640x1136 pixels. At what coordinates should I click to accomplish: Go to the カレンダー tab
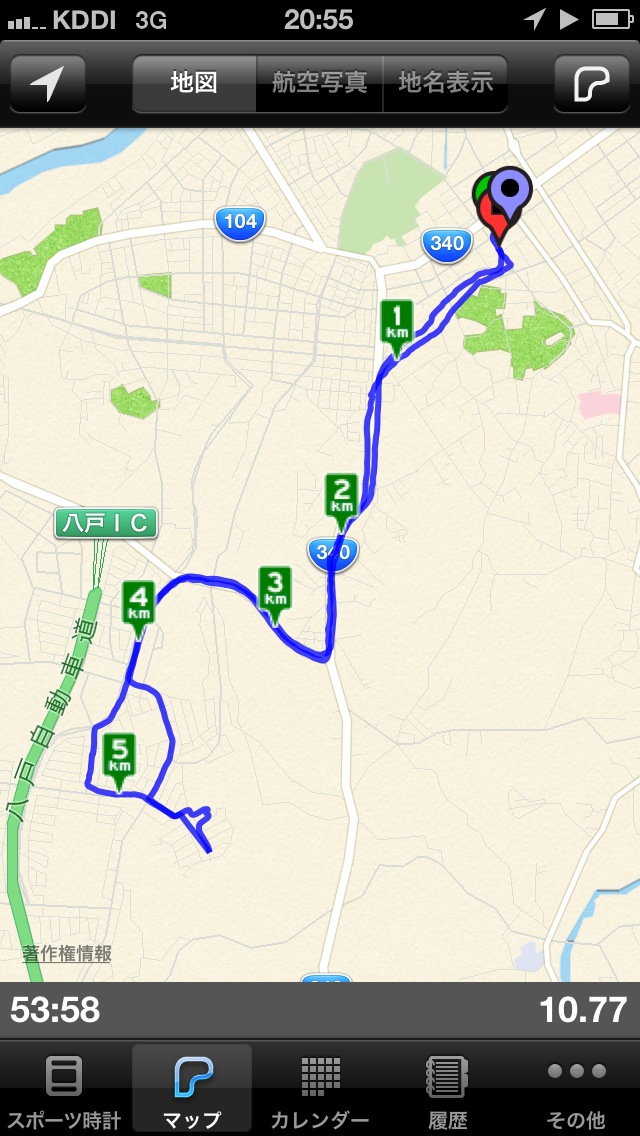(320, 1090)
